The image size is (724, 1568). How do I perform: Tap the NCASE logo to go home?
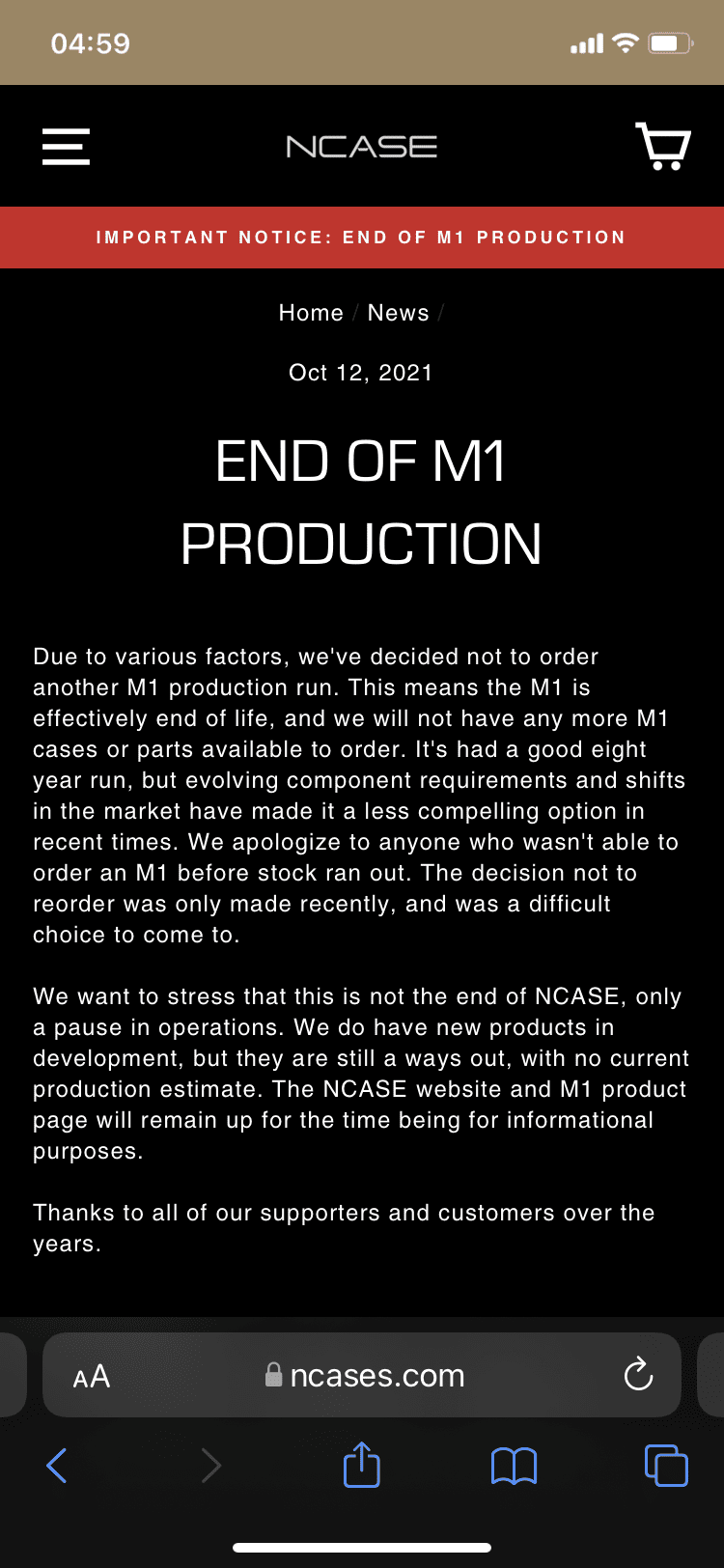tap(362, 147)
